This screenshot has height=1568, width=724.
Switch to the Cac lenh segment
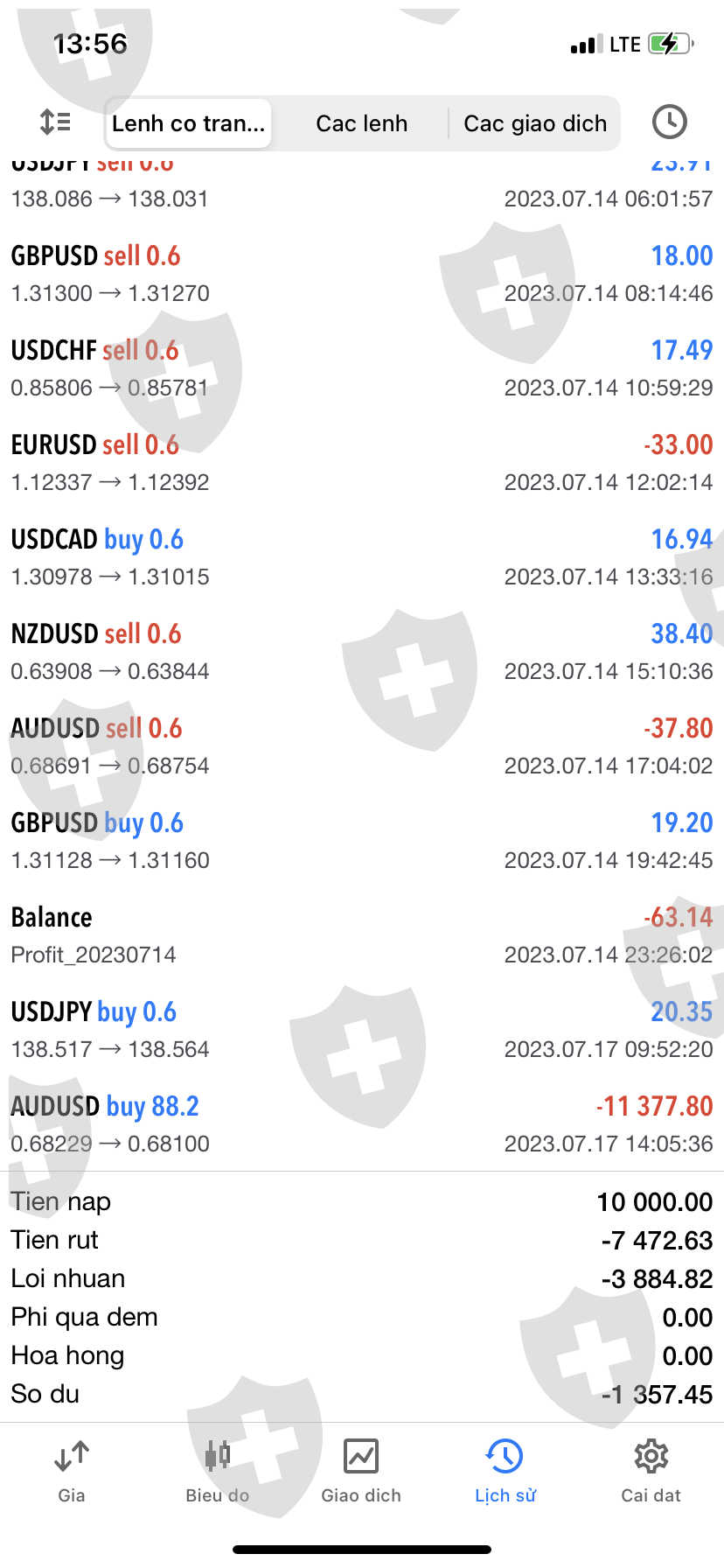(361, 123)
